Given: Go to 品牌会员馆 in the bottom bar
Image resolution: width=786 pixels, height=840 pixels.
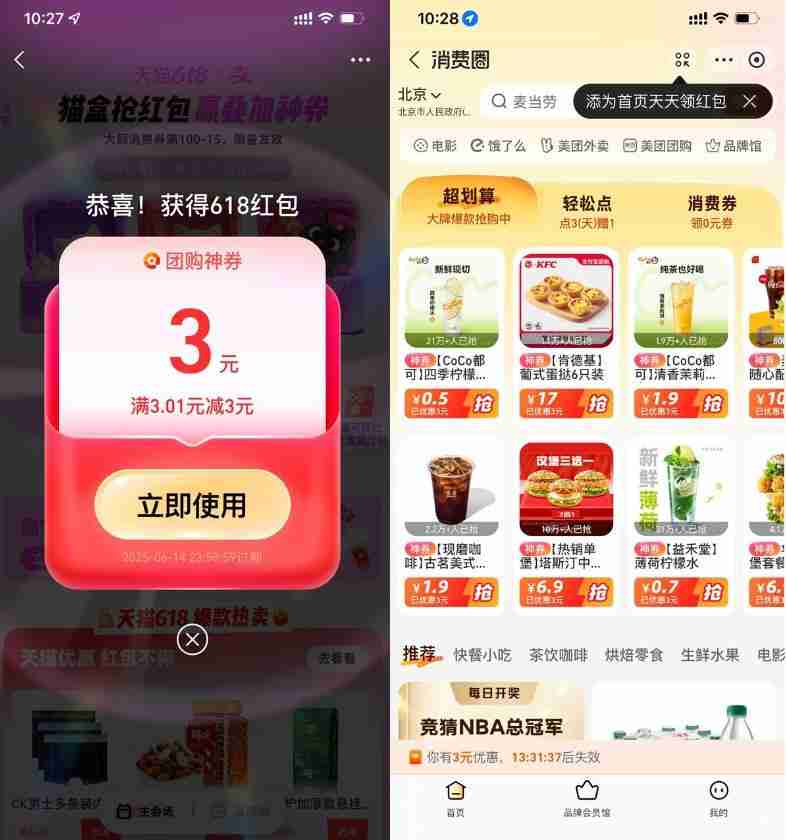Looking at the screenshot, I should [x=587, y=798].
